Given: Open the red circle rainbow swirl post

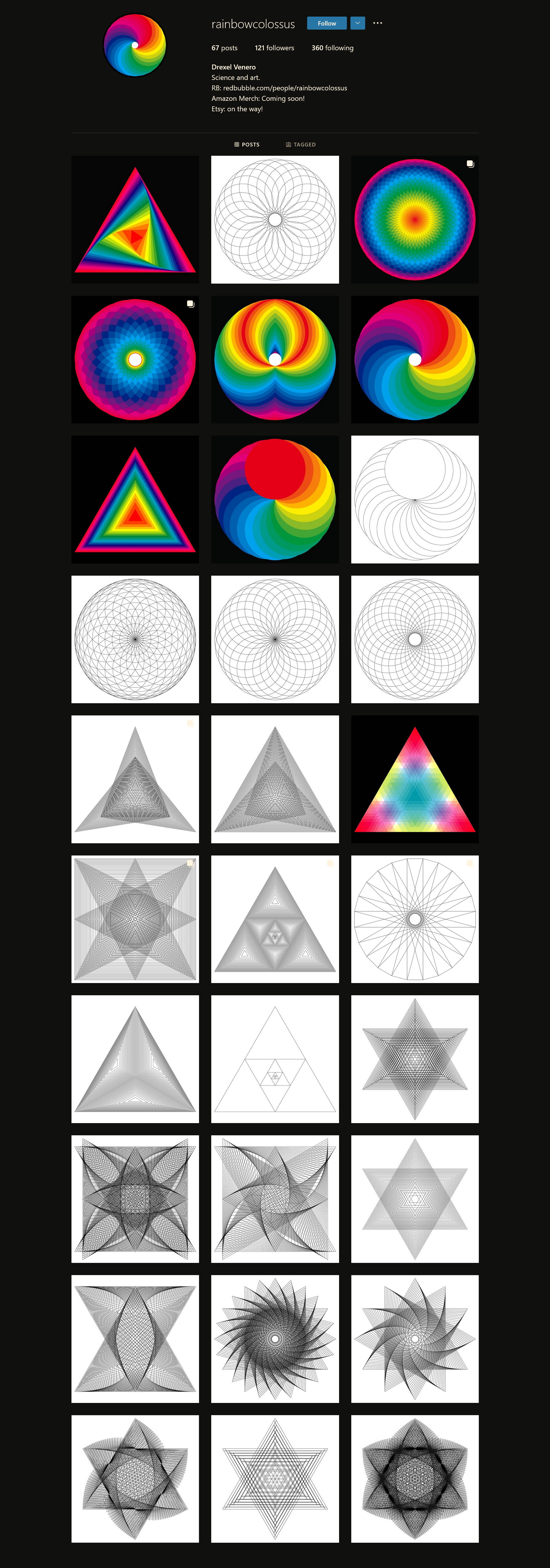Looking at the screenshot, I should coord(274,499).
